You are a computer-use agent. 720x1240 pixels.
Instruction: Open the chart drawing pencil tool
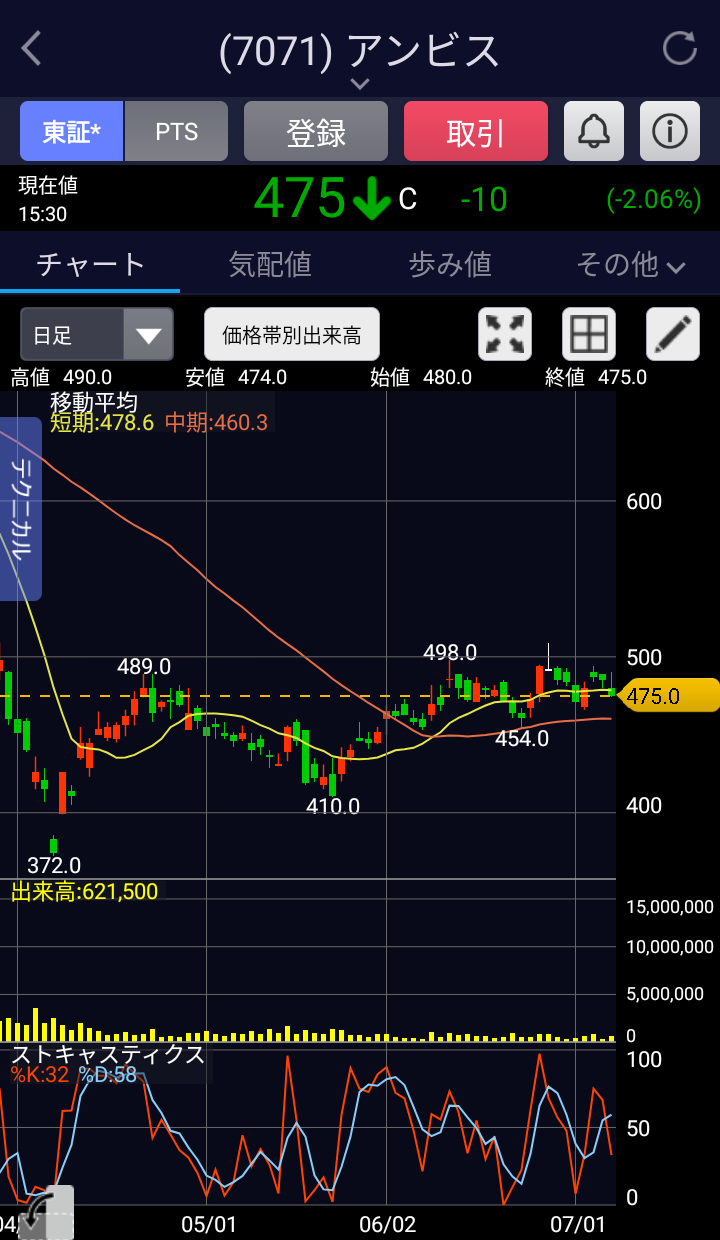(x=672, y=335)
